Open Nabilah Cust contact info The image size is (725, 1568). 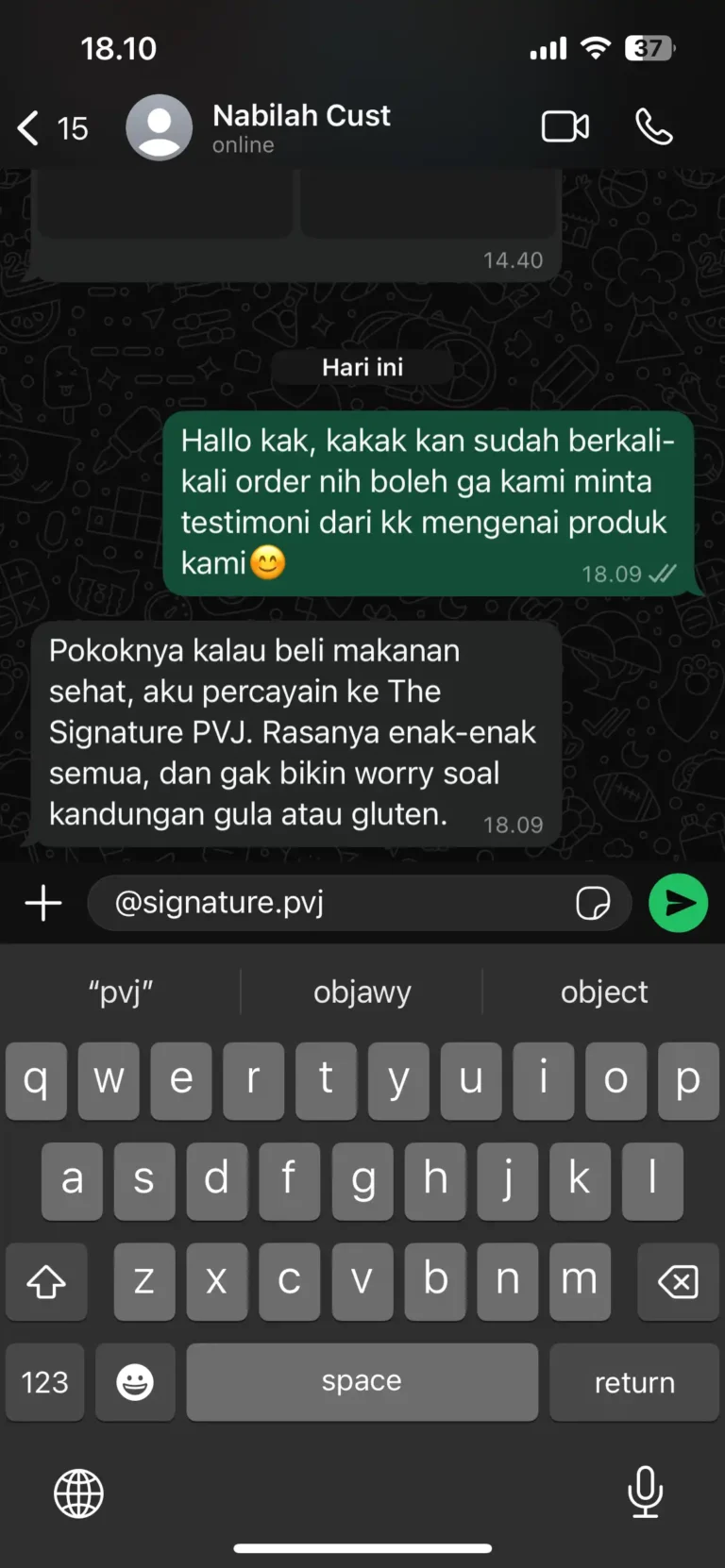(x=300, y=127)
